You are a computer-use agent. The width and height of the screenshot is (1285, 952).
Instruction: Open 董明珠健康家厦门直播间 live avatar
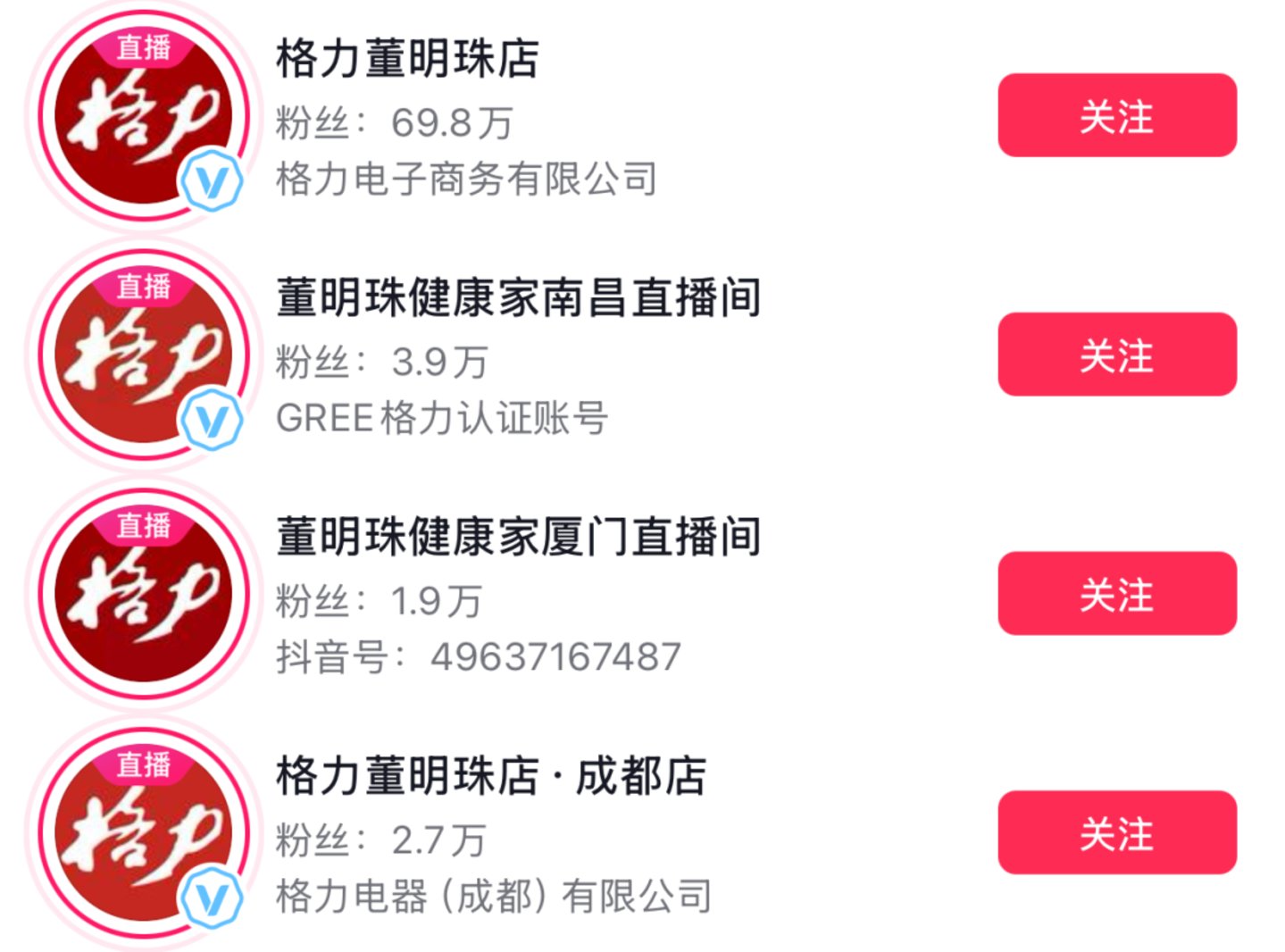(x=143, y=594)
